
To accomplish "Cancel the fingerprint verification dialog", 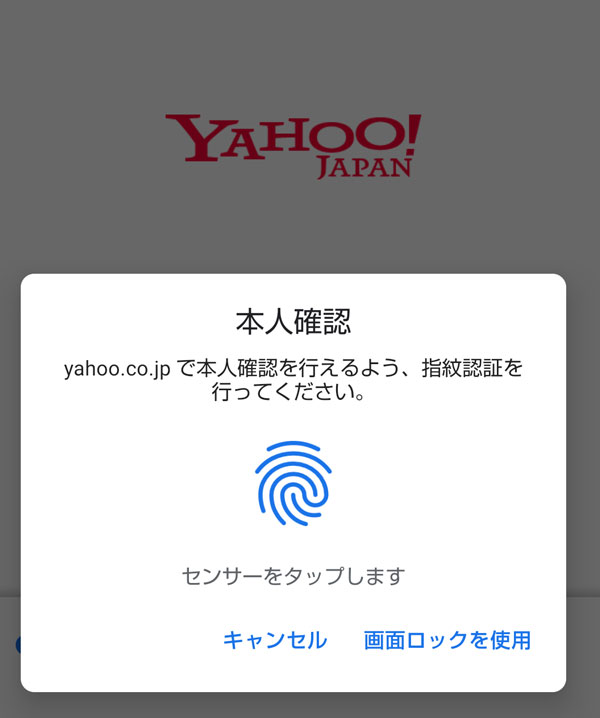I will (x=274, y=640).
